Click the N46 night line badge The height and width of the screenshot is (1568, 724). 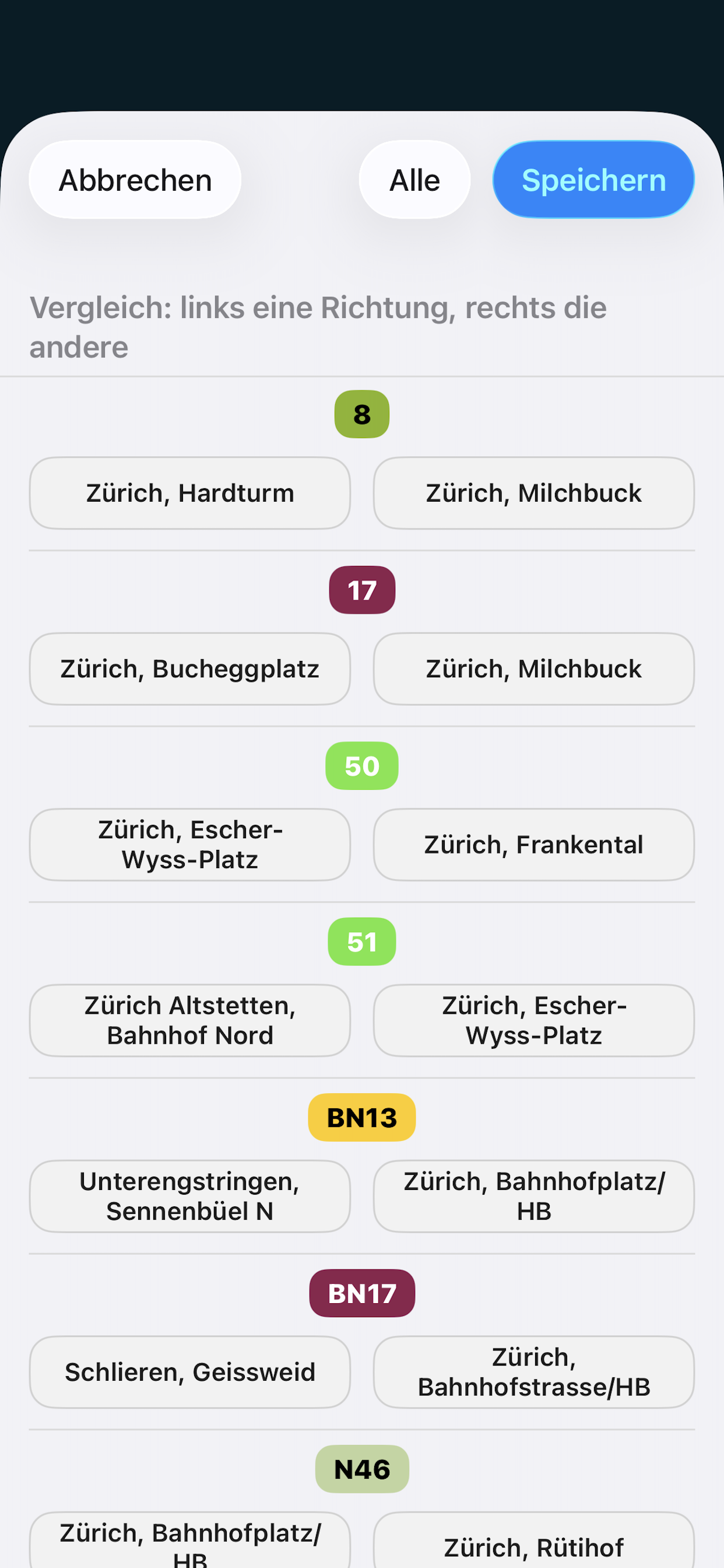(361, 1469)
